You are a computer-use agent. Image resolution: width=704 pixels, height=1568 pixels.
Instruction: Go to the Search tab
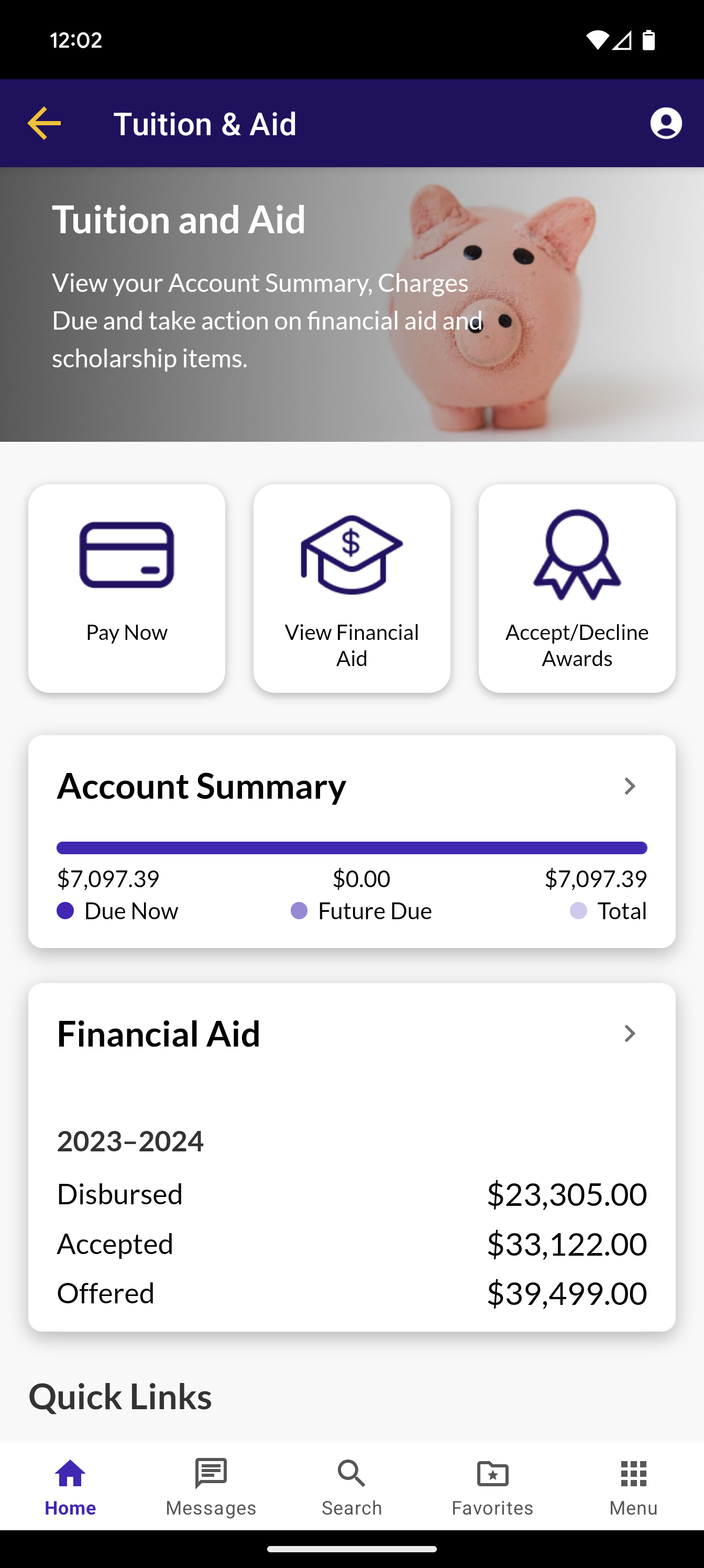pos(351,1486)
